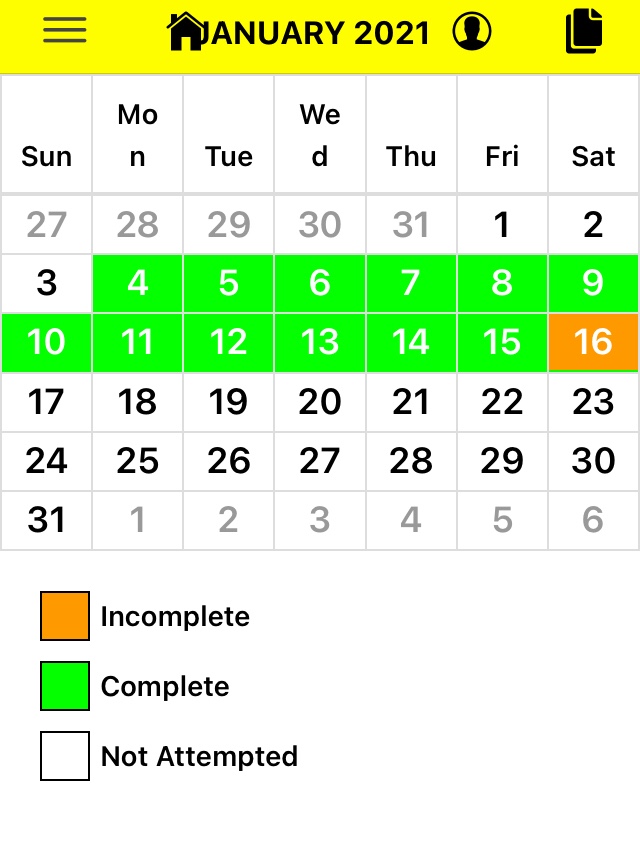Select January 30 on the calendar
The height and width of the screenshot is (847, 640).
(x=593, y=461)
